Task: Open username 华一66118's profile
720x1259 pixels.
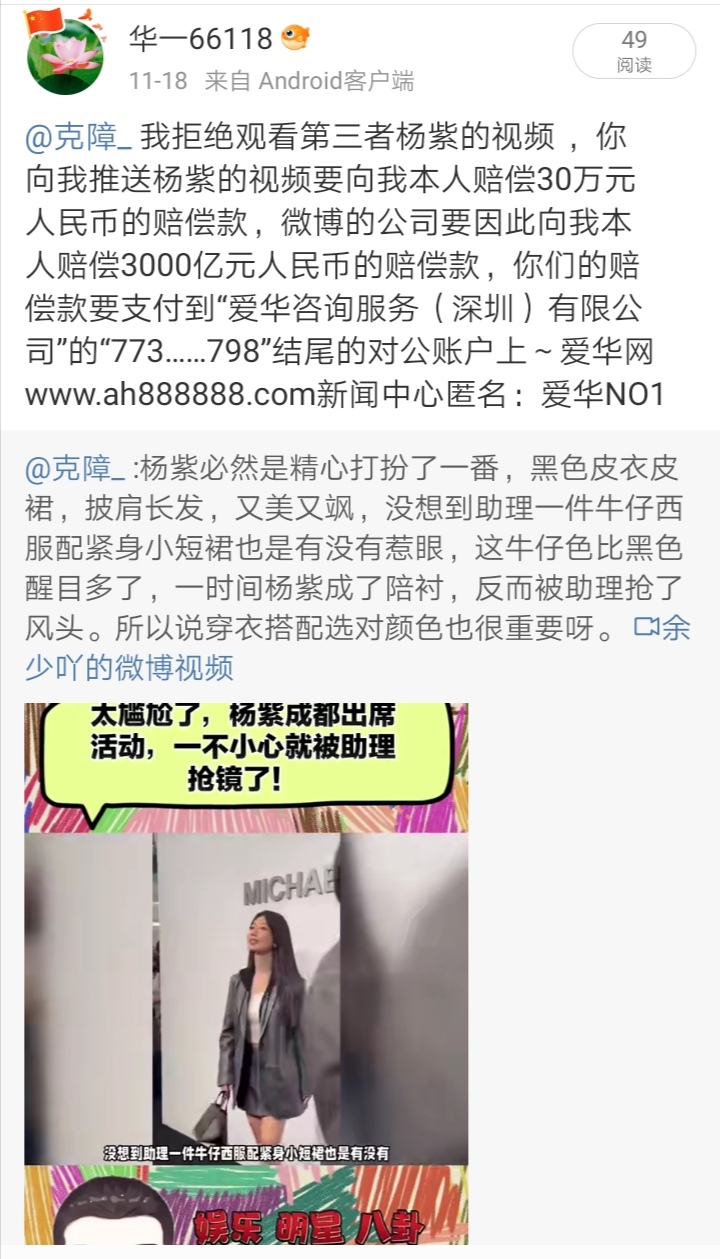Action: (x=201, y=38)
